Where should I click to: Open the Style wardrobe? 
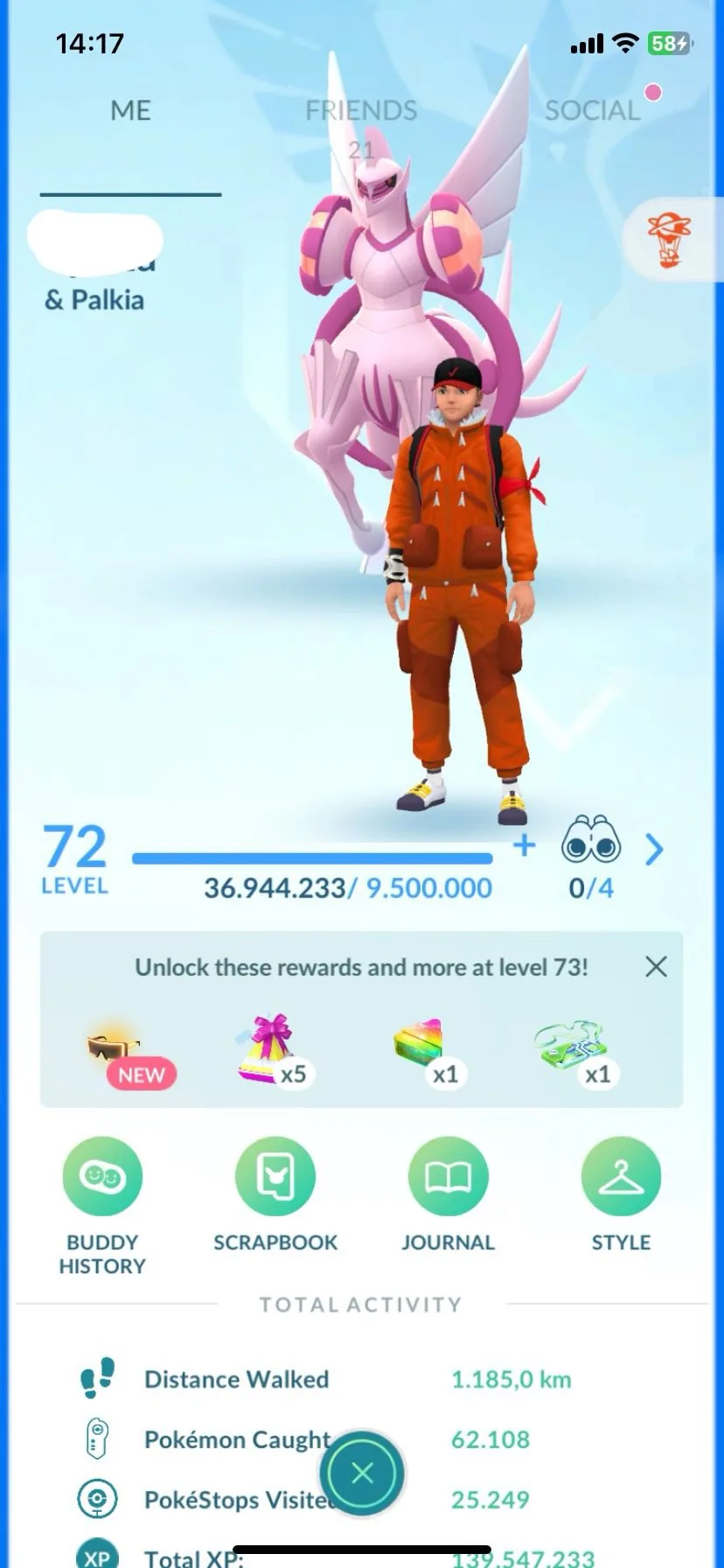[x=621, y=1177]
